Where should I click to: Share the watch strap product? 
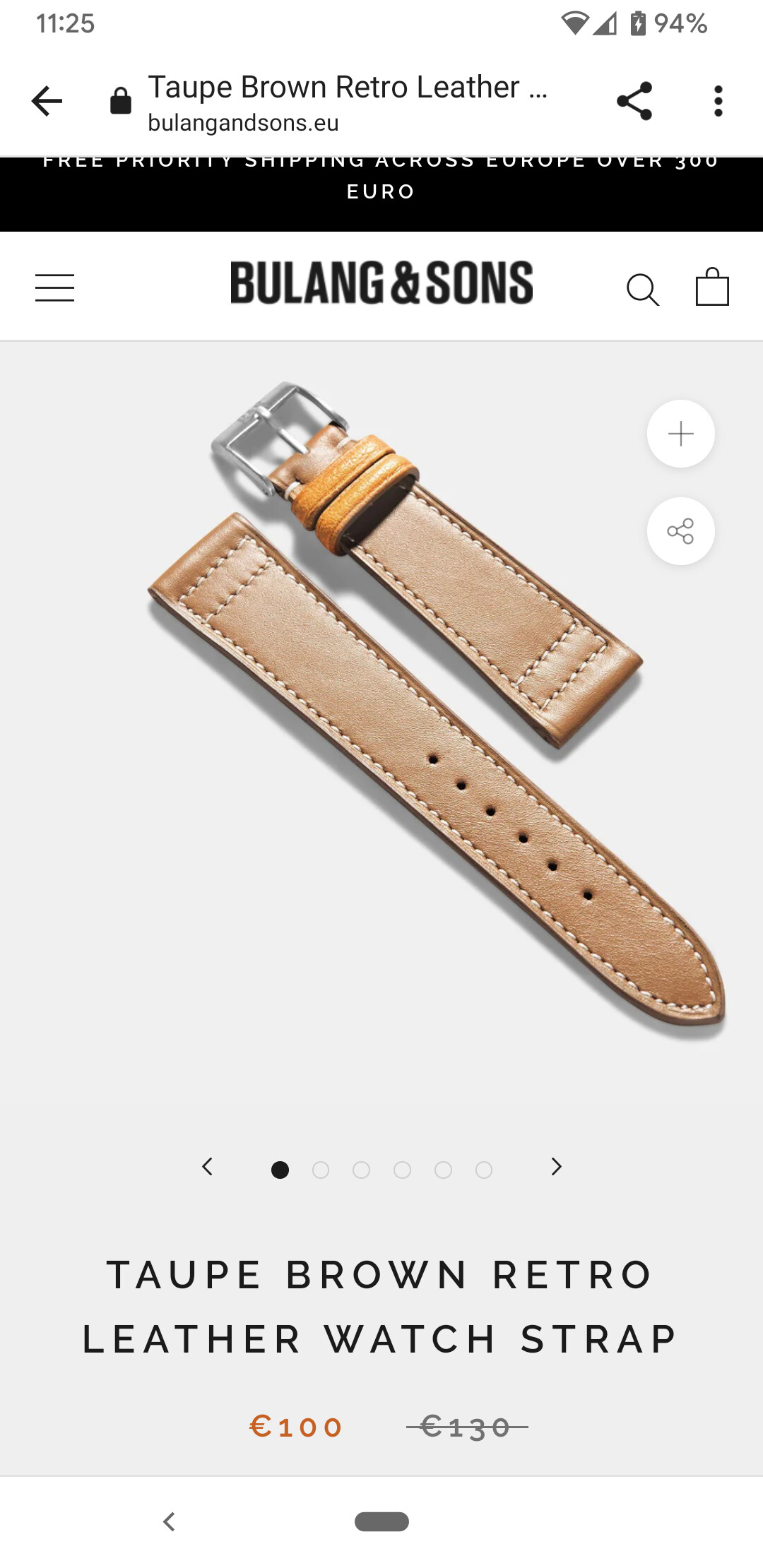(x=681, y=531)
